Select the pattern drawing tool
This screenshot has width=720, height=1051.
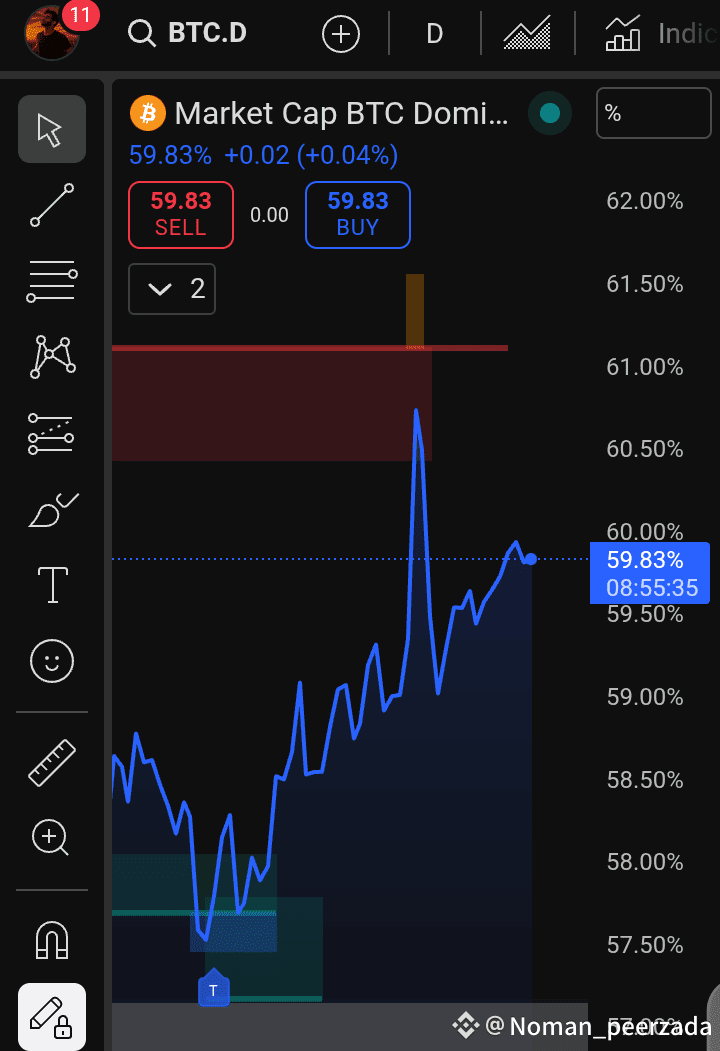[x=52, y=357]
